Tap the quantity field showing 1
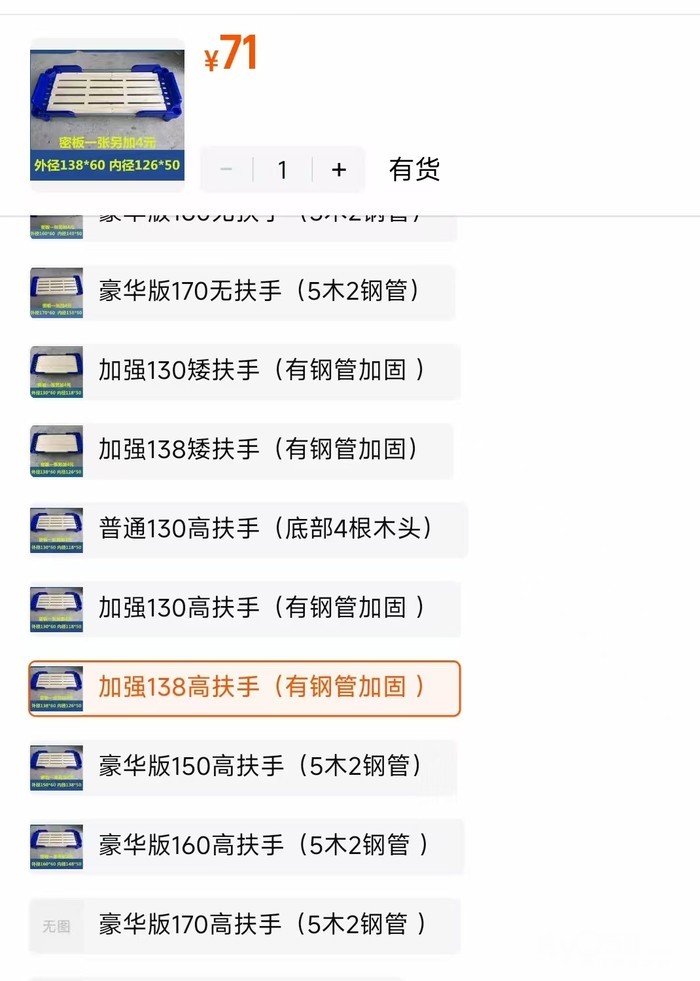 point(282,170)
